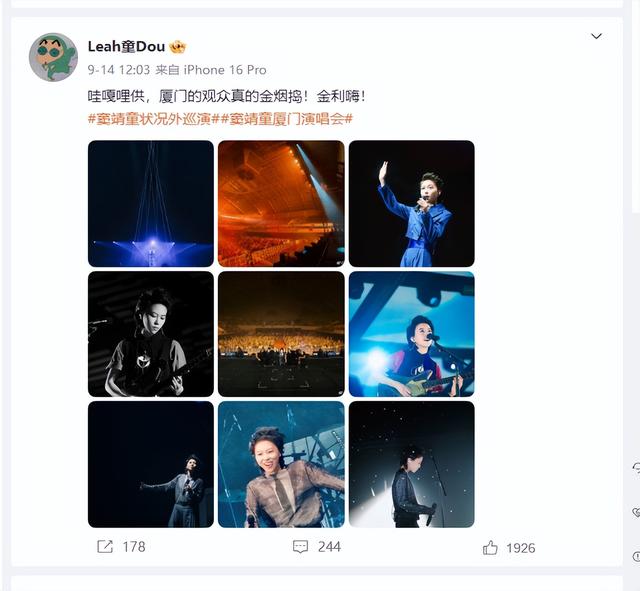640x591 pixels.
Task: View the orange-lit arena photo
Action: tap(281, 203)
